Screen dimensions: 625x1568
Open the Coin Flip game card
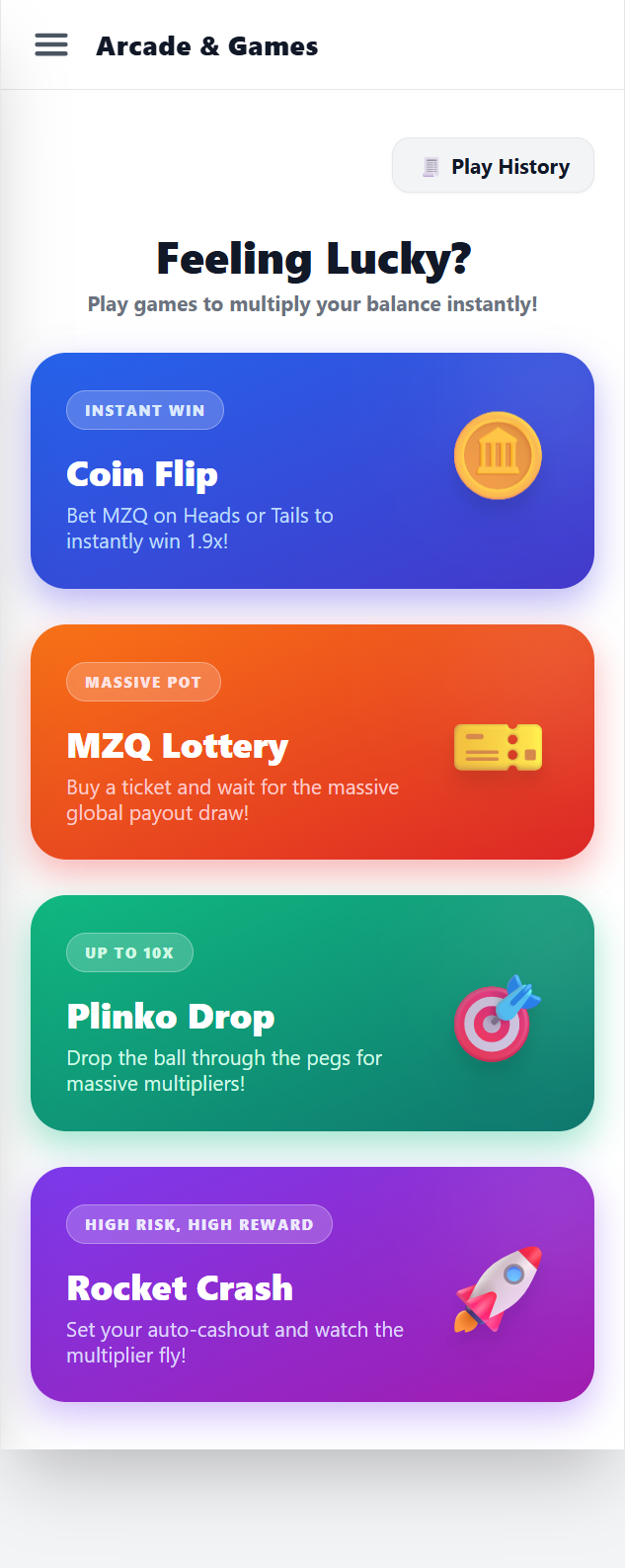click(x=312, y=470)
